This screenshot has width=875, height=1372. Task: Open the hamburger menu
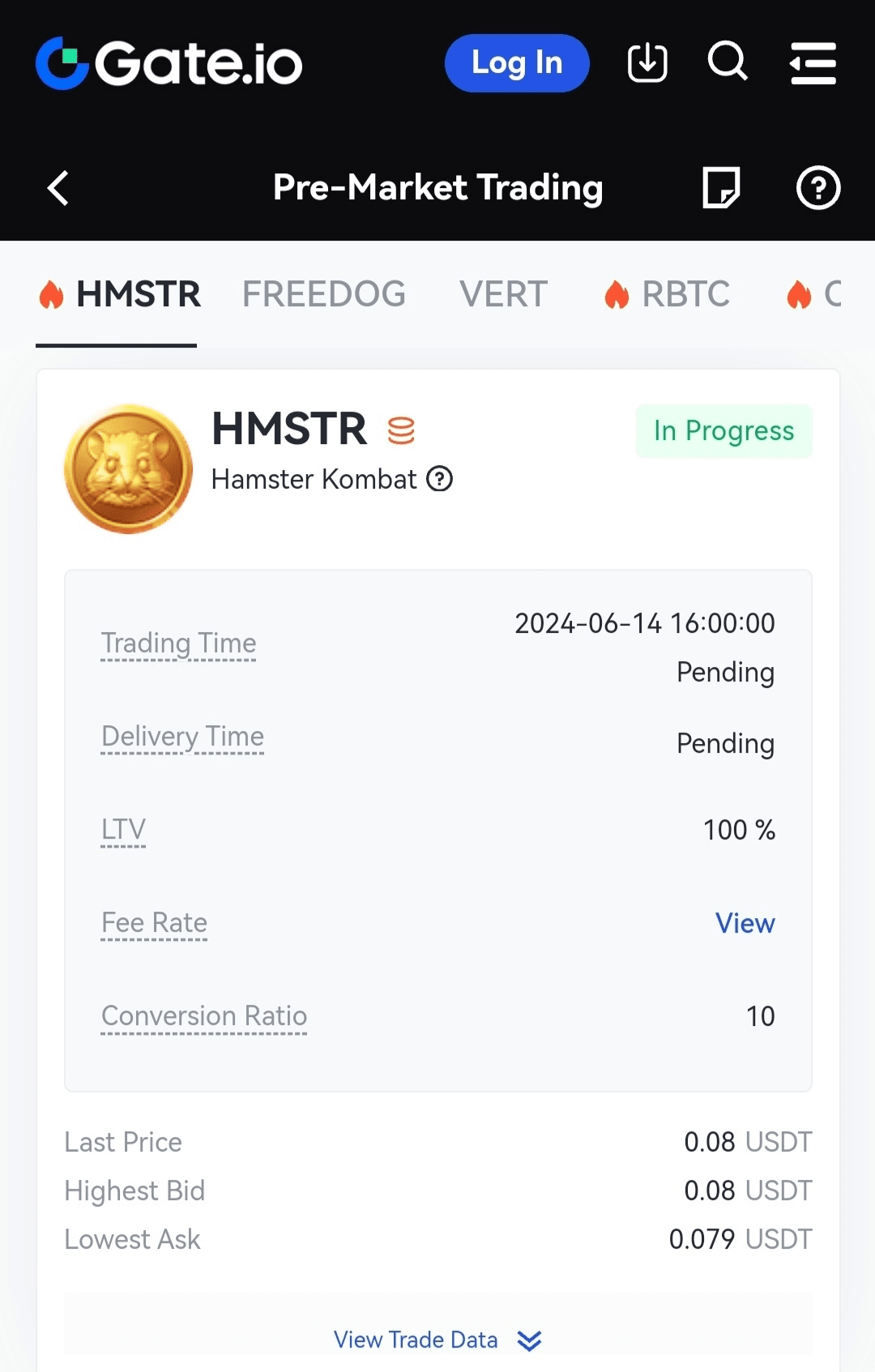(813, 63)
